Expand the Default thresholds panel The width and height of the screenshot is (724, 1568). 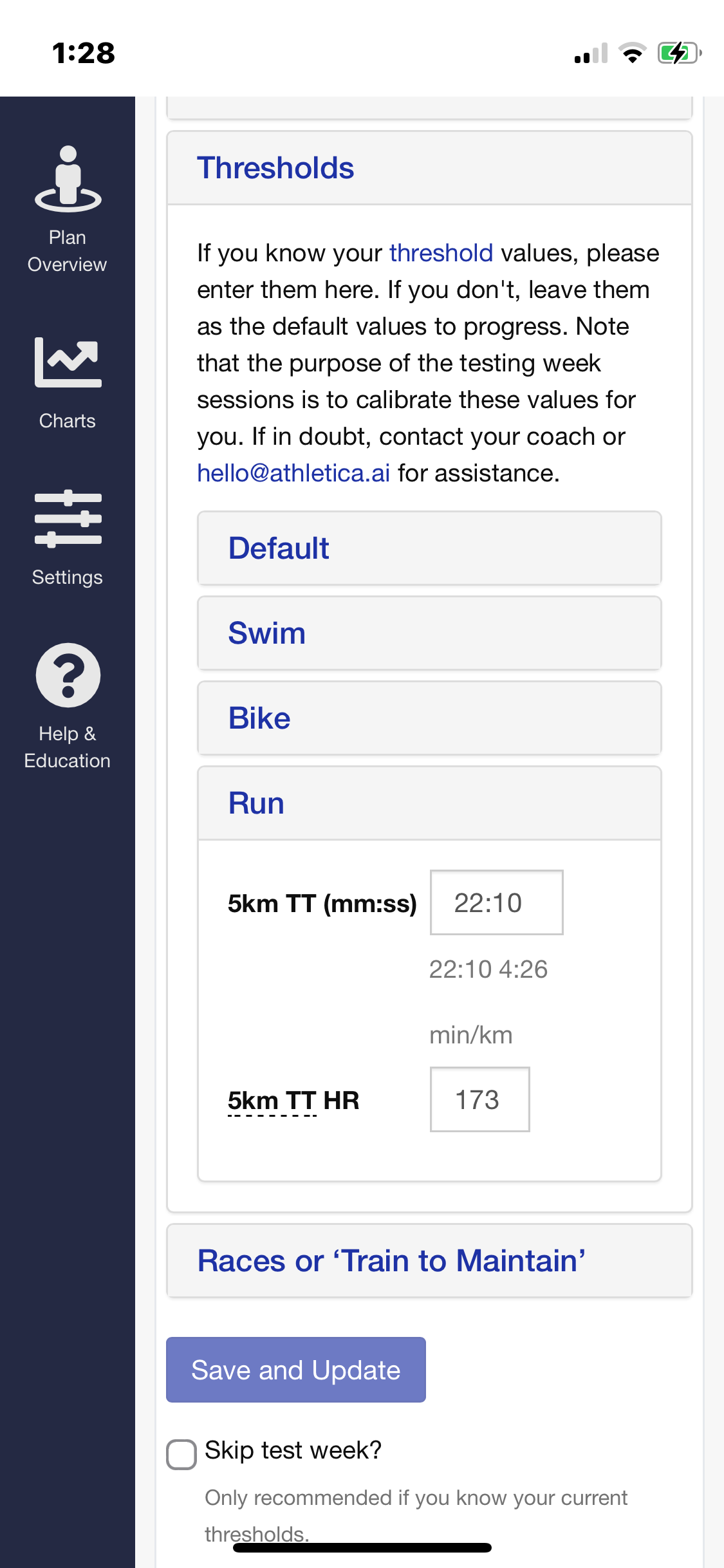[429, 548]
